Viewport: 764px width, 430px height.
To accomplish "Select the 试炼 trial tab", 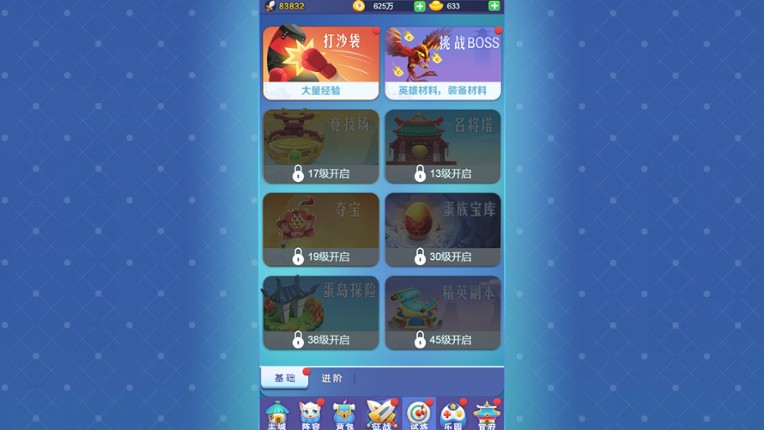I will pos(419,414).
